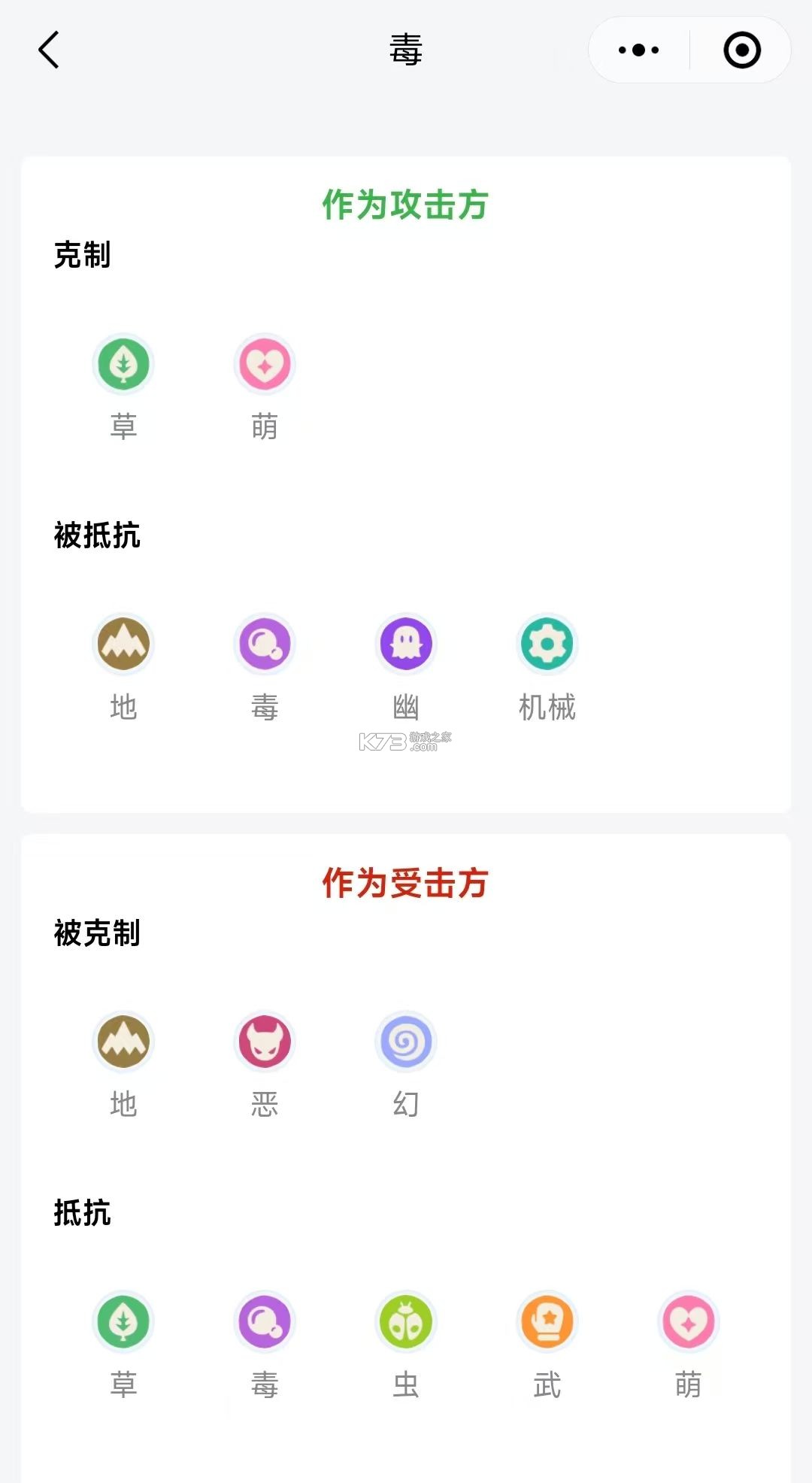Screen dimensions: 812x1483
Task: Select the 萌 (Fairy) type icon under 克制
Action: click(264, 364)
